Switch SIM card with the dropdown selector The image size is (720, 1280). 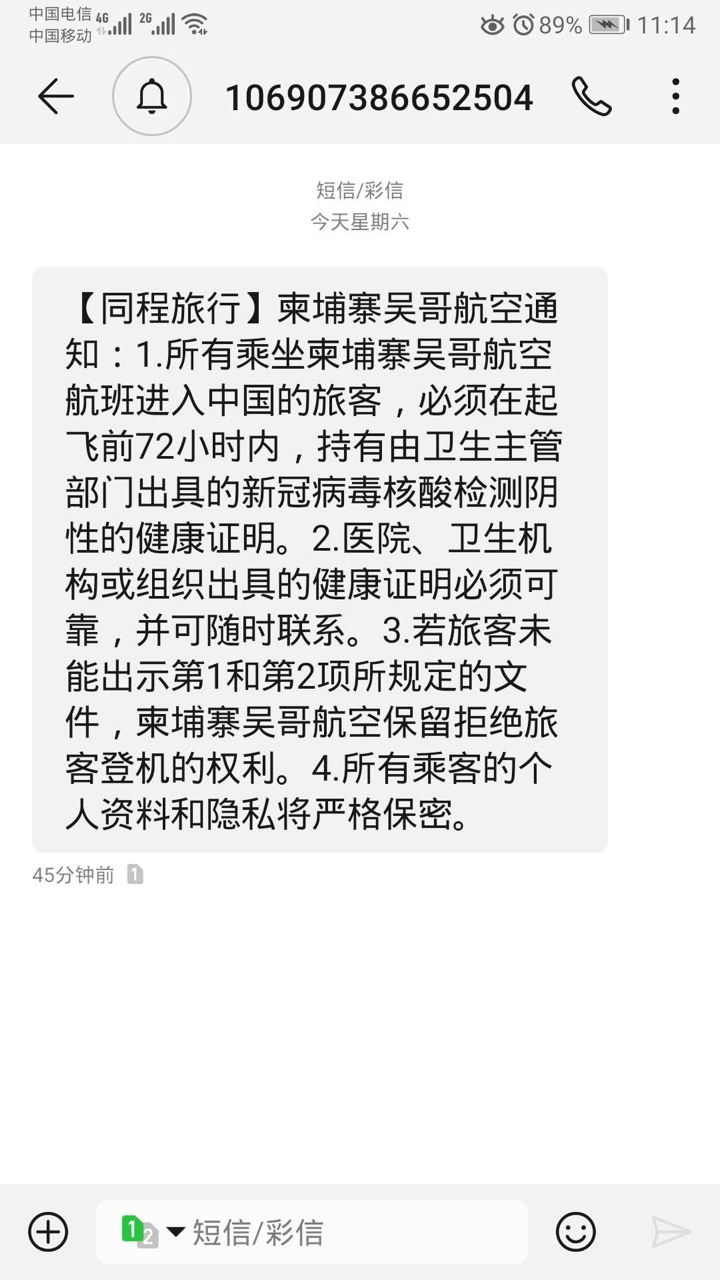tap(153, 1231)
